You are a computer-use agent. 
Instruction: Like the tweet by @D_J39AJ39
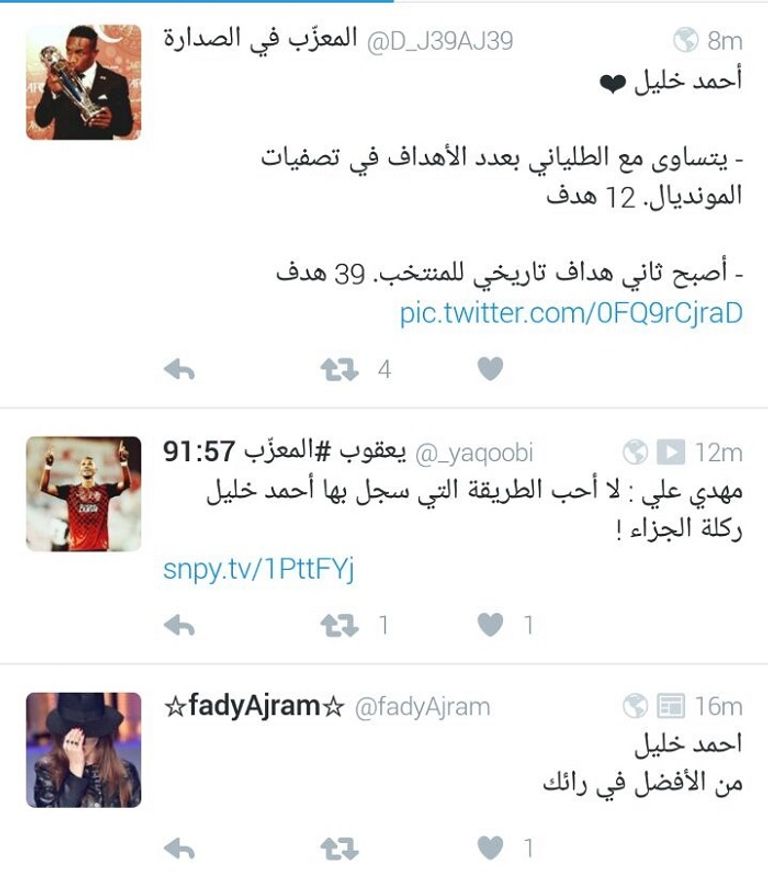pyautogui.click(x=489, y=370)
